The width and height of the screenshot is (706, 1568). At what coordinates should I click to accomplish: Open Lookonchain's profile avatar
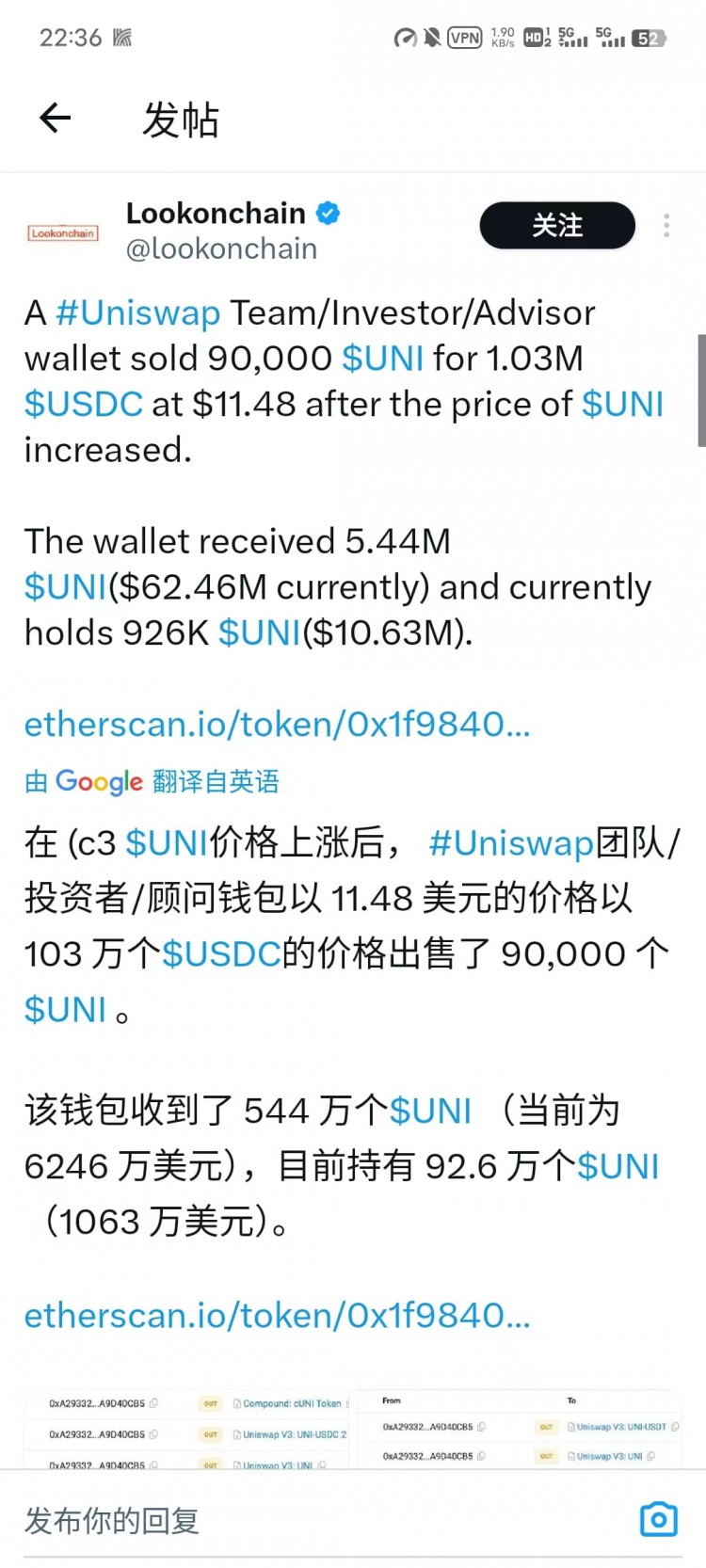63,232
